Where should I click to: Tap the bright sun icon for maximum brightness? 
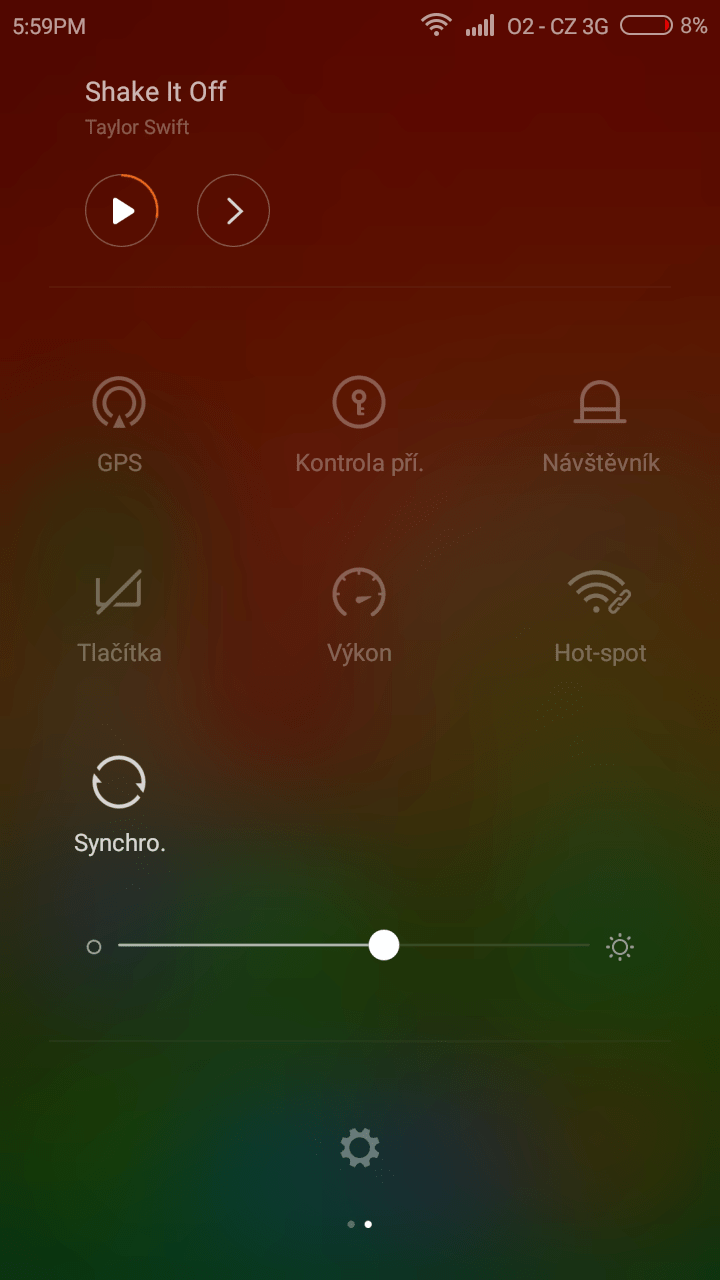620,946
